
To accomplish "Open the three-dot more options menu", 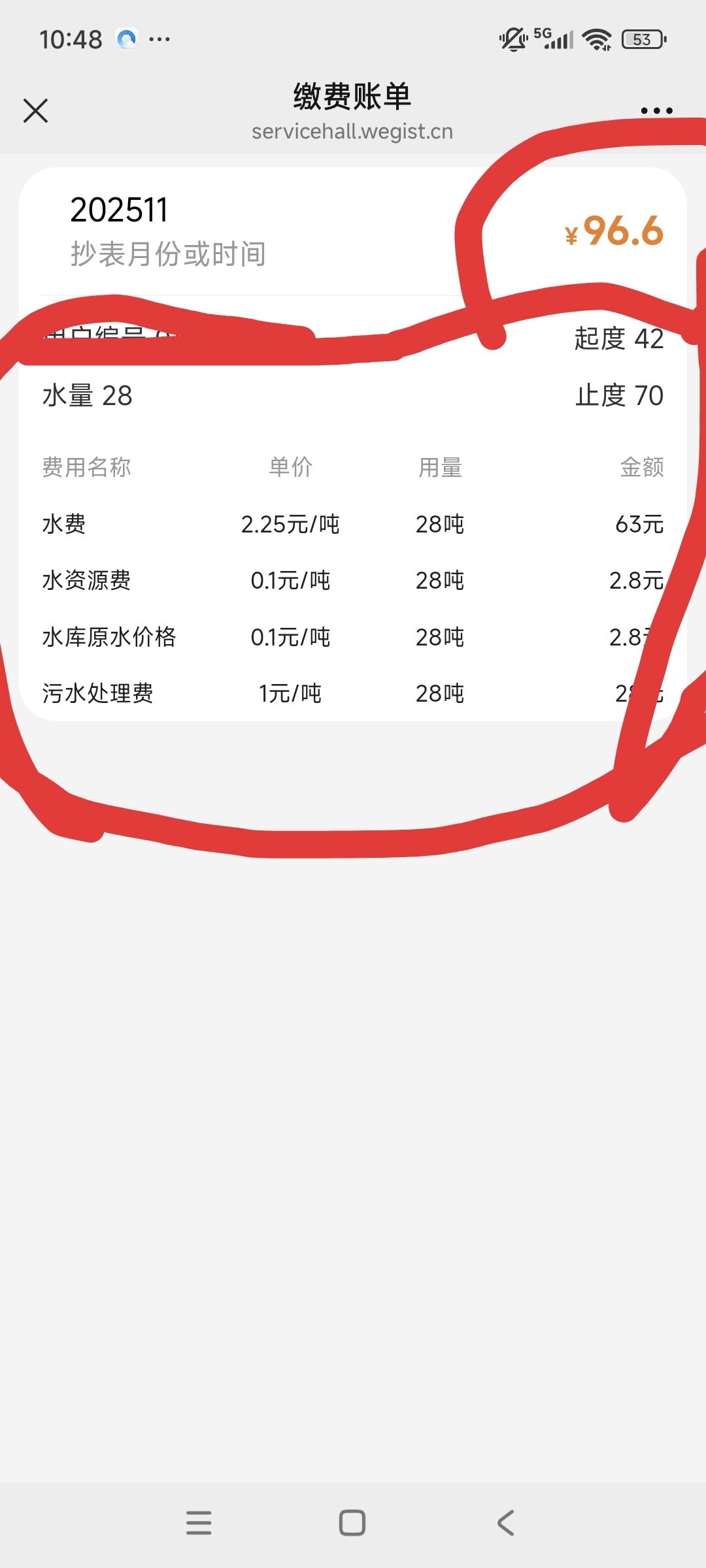I will pos(656,110).
